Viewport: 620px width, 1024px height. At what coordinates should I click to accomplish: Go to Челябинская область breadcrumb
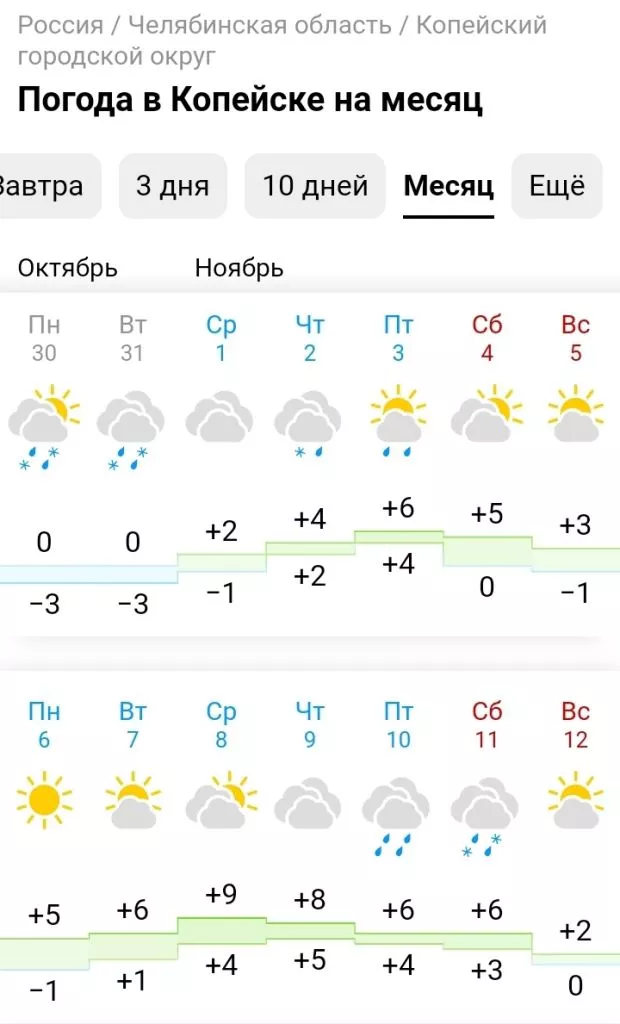point(259,26)
